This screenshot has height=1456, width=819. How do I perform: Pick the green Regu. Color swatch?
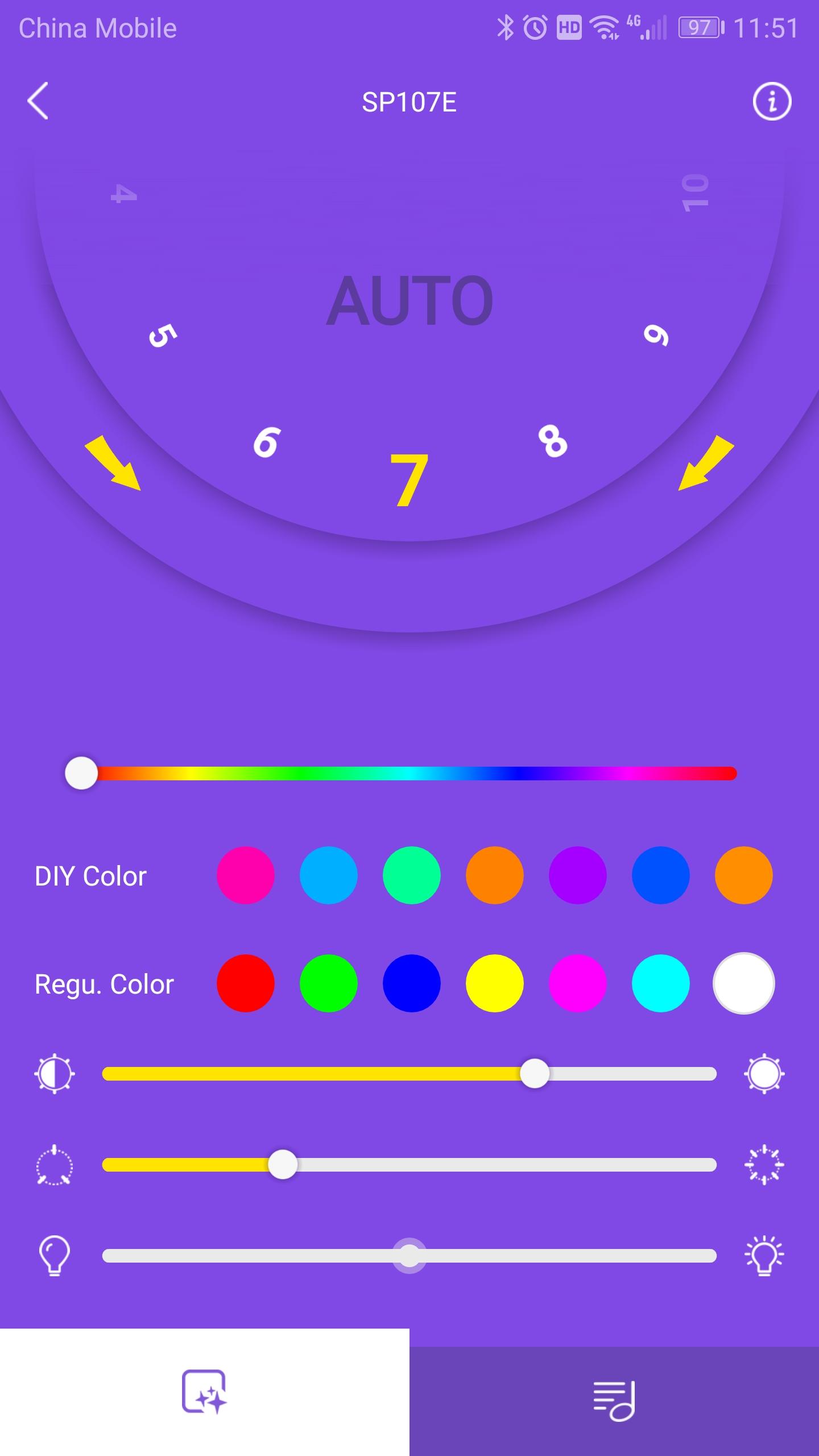coord(329,983)
